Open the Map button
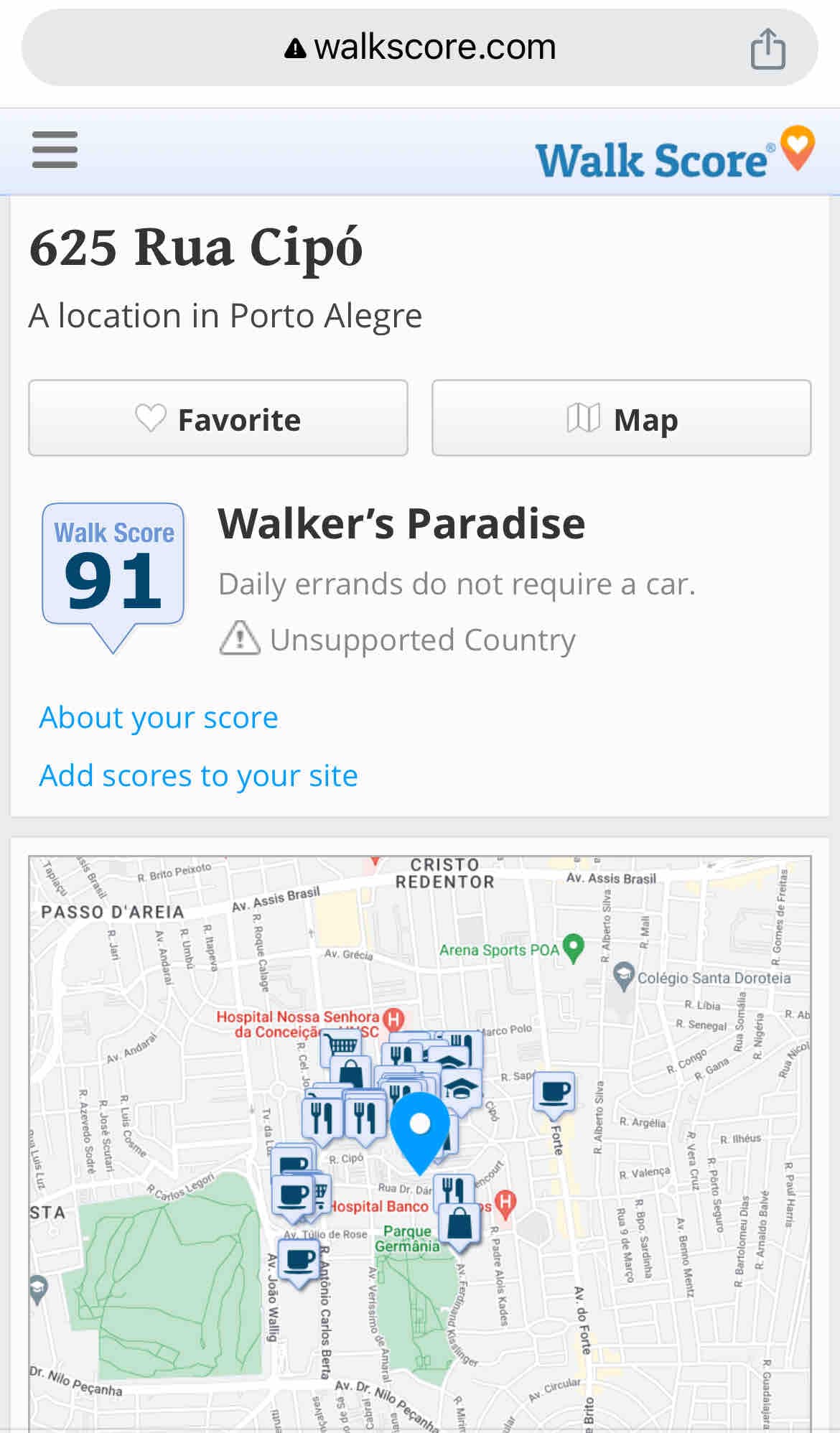The width and height of the screenshot is (840, 1433). (622, 418)
